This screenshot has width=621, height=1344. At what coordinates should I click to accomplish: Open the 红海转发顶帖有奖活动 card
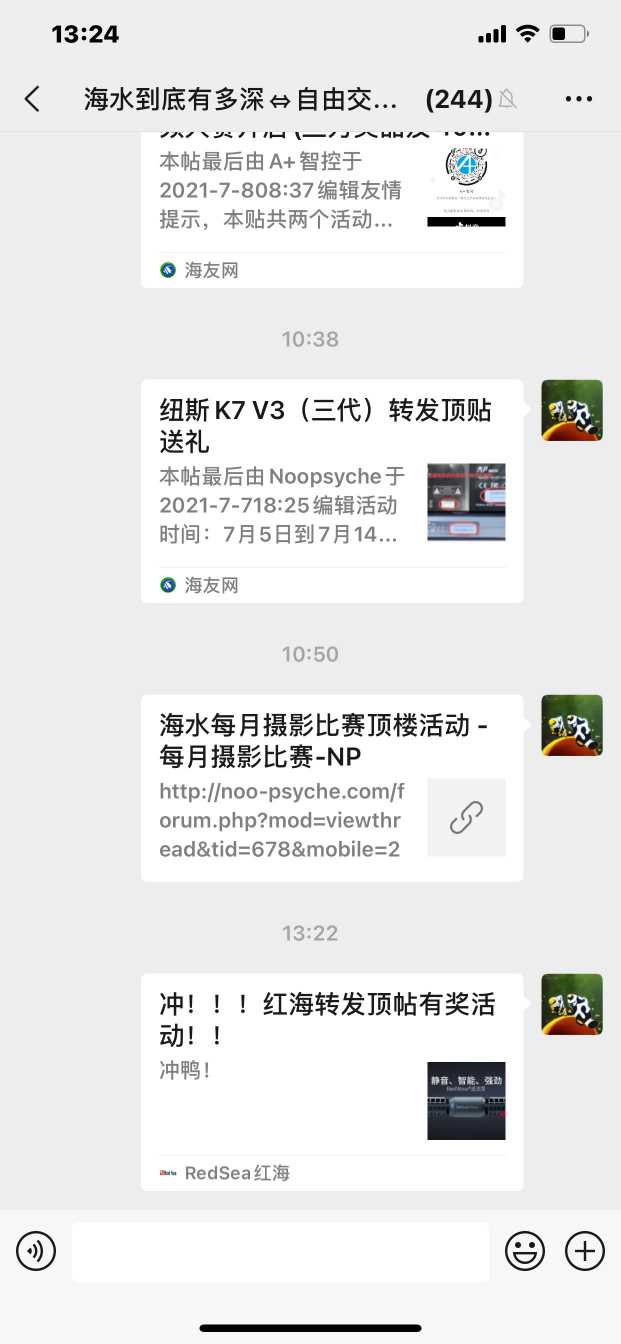pyautogui.click(x=331, y=1080)
